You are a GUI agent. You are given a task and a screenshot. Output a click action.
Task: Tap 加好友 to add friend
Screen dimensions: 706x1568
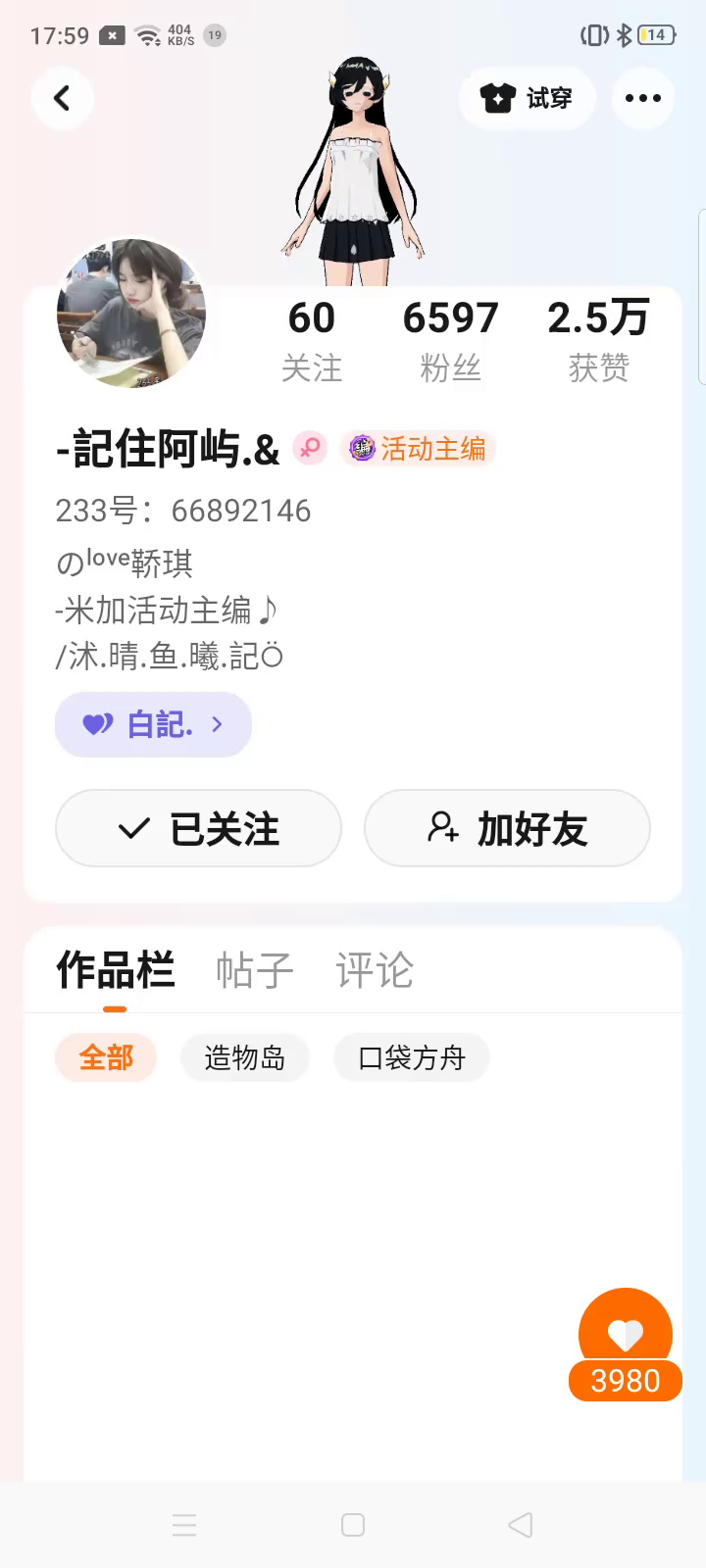(507, 829)
